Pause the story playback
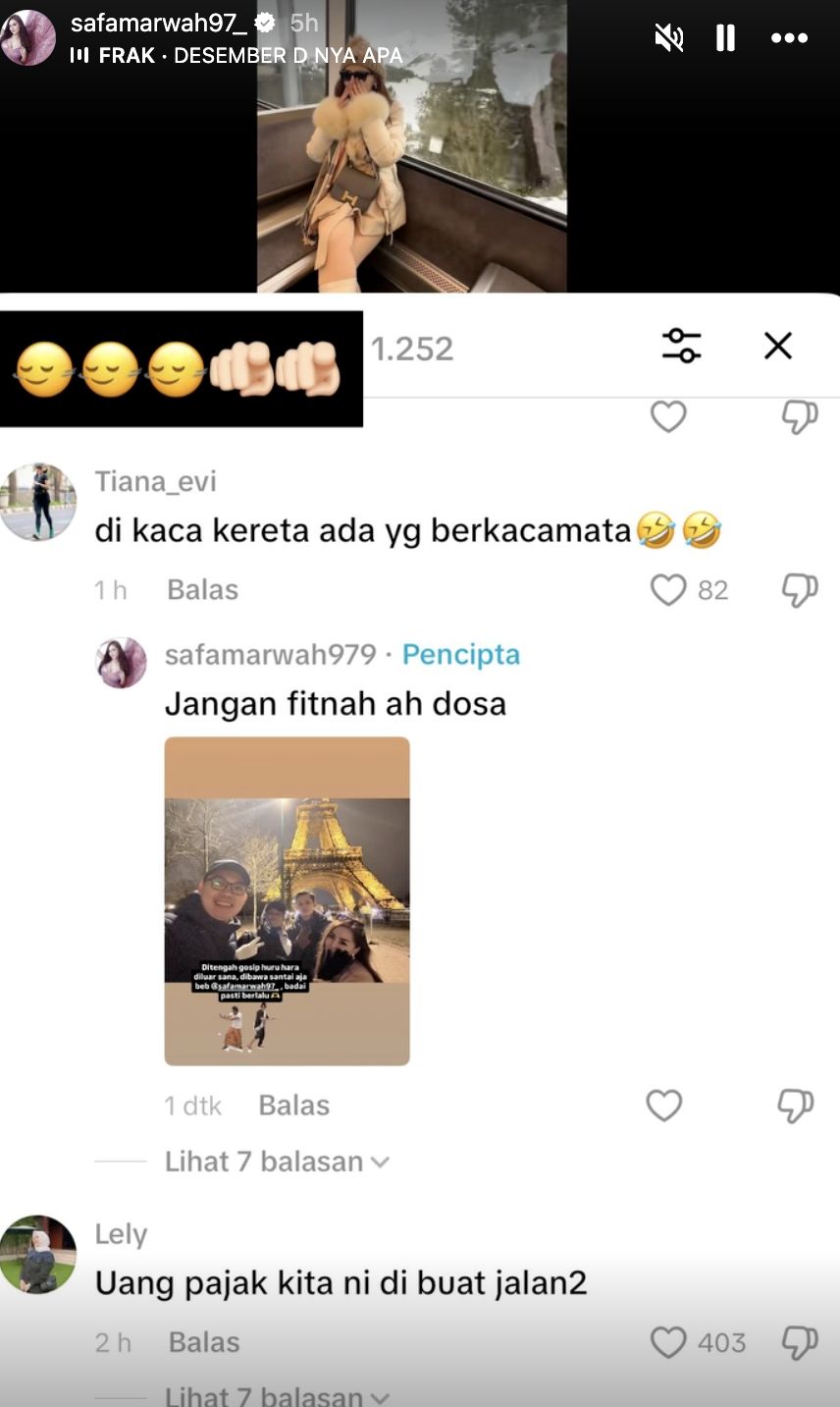 (725, 38)
